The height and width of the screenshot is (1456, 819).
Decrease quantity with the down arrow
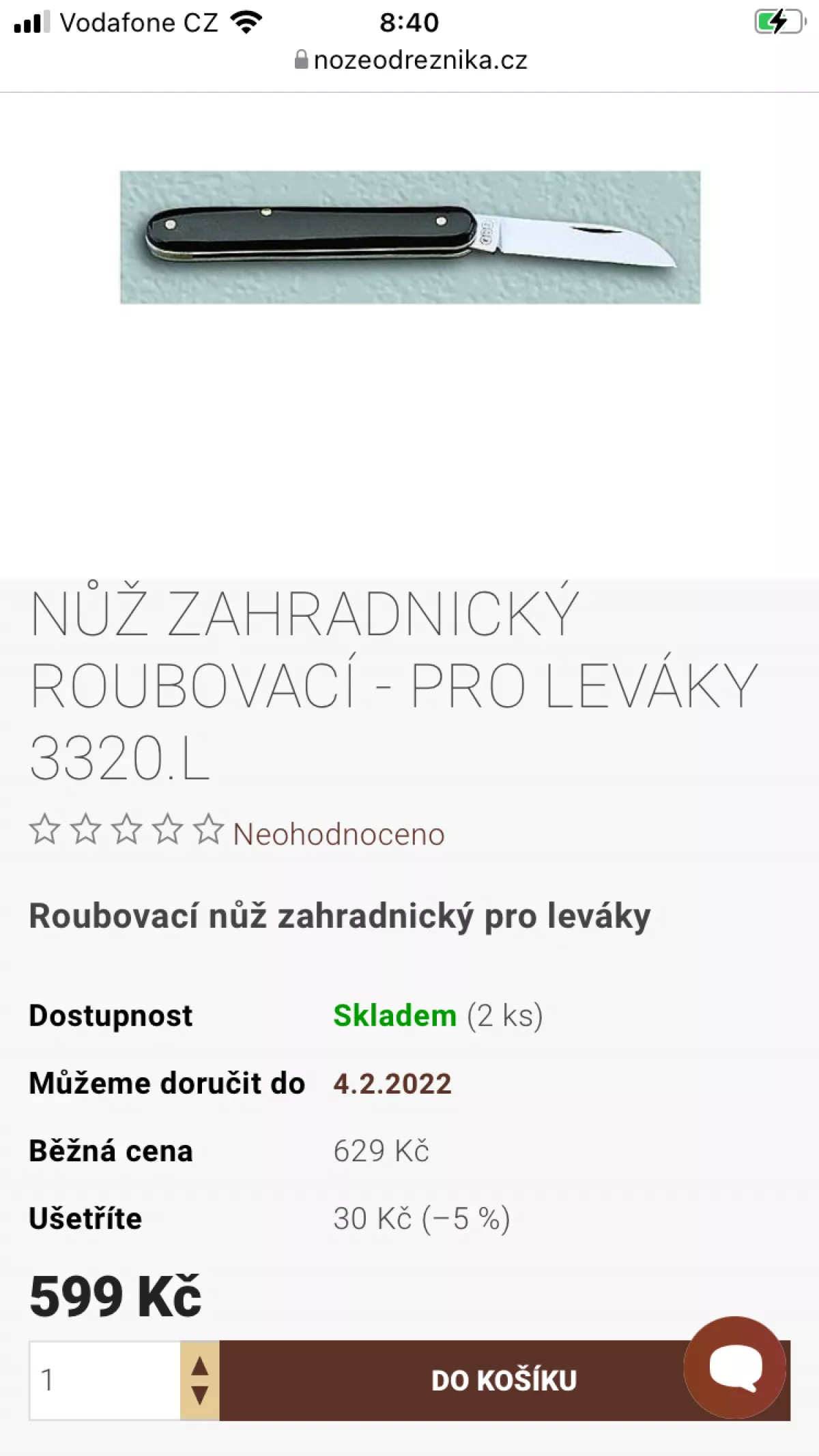point(199,1395)
